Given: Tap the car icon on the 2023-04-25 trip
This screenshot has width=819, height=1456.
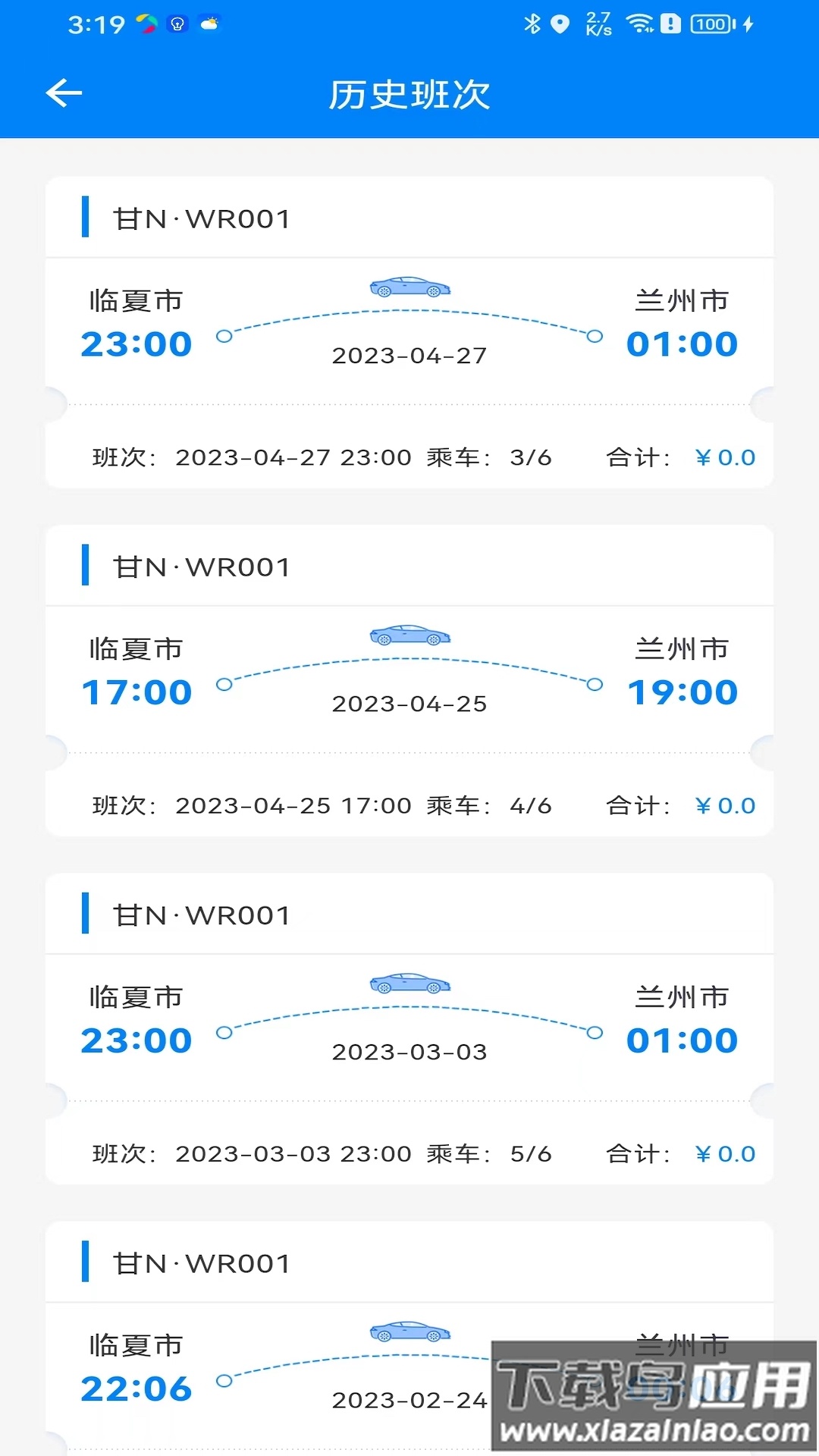Looking at the screenshot, I should [x=409, y=636].
